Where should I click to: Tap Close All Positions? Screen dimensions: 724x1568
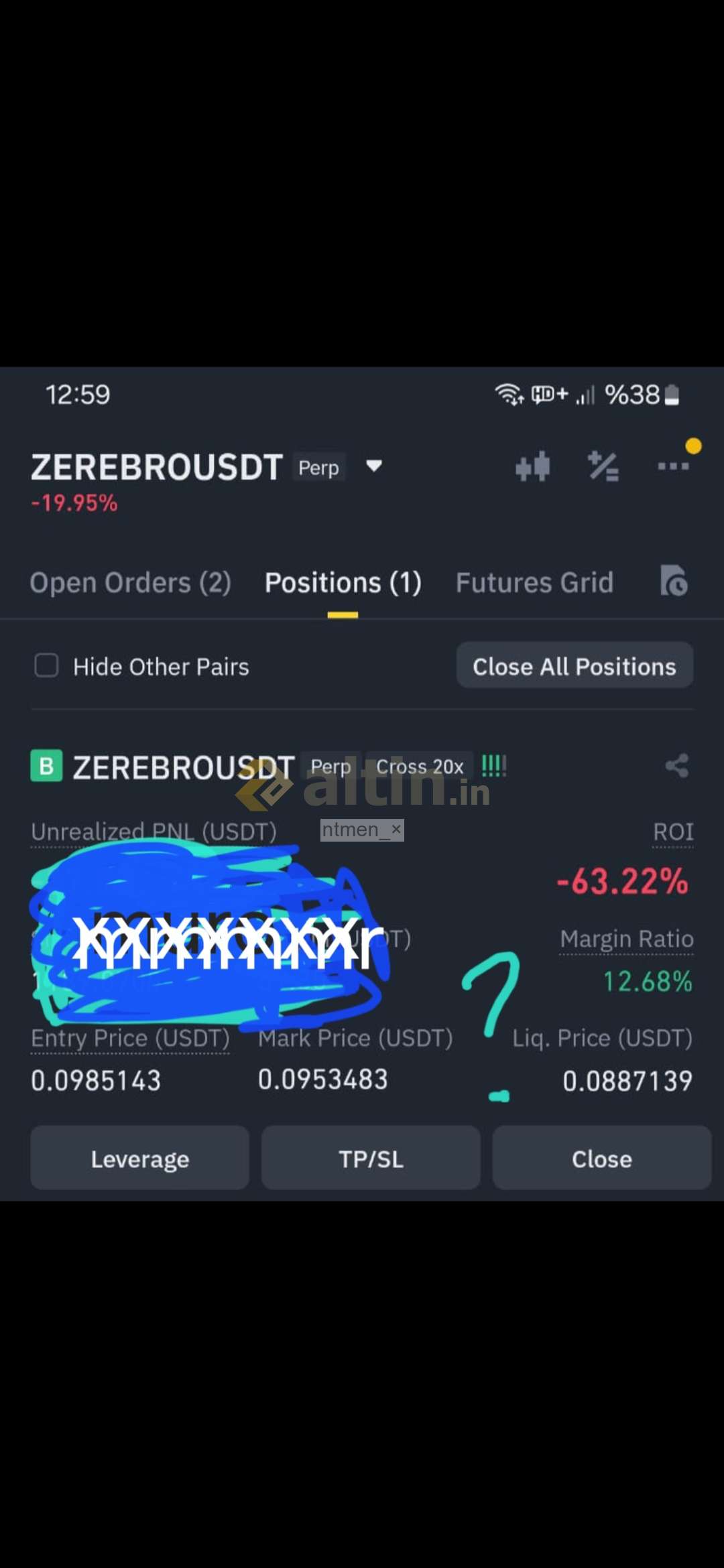[575, 665]
